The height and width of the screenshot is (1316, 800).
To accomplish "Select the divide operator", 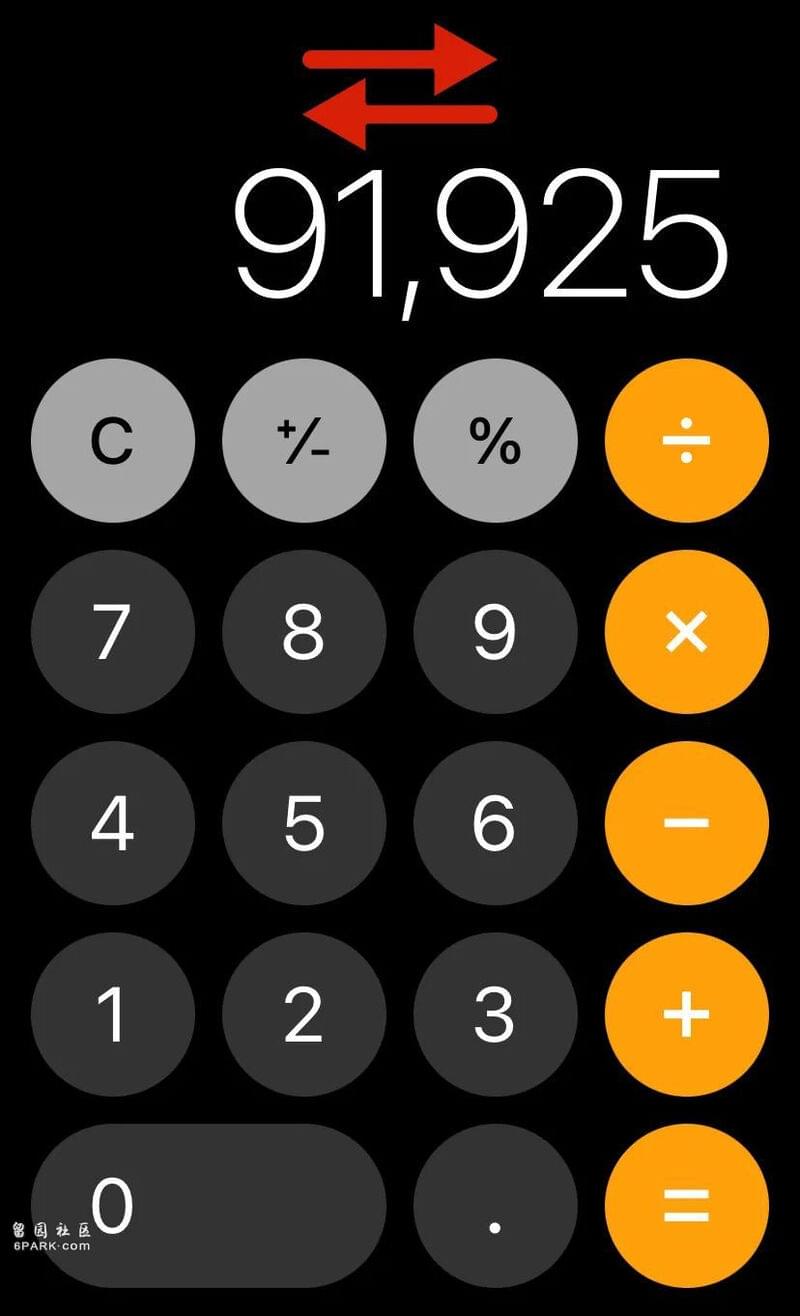I will (687, 441).
